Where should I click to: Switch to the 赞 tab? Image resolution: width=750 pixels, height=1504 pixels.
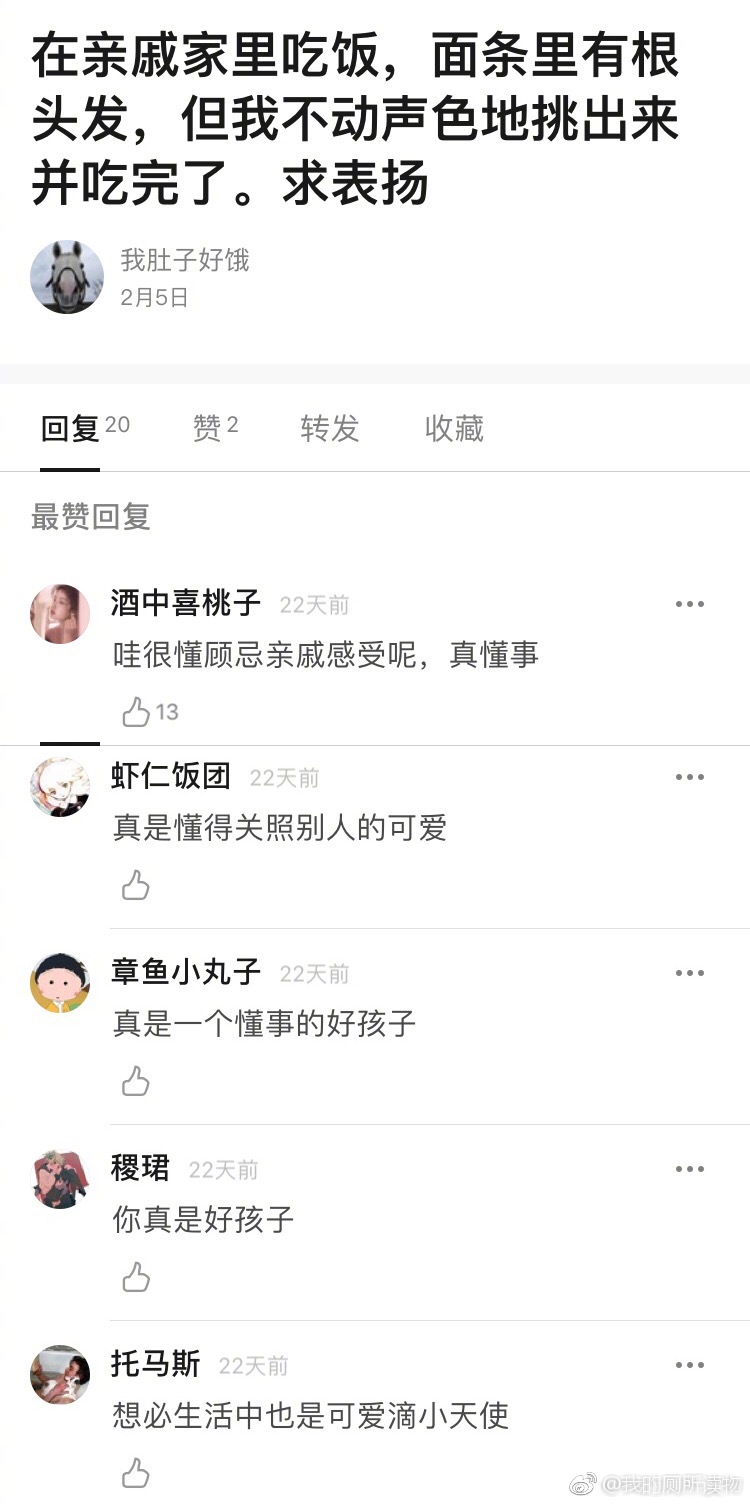tap(207, 428)
